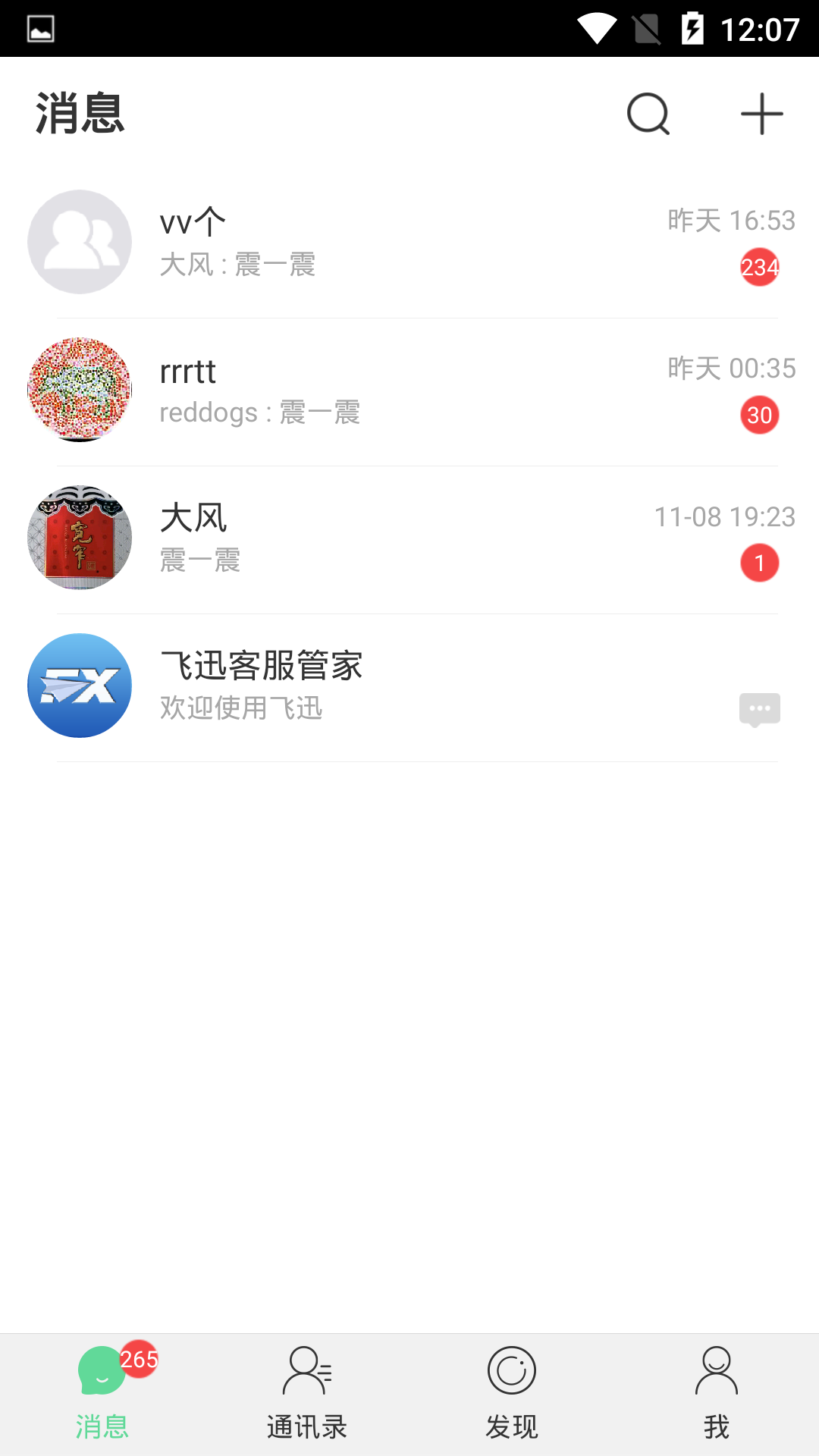Open the rrrtt group chat
Screen dimensions: 819x1456
click(x=409, y=391)
